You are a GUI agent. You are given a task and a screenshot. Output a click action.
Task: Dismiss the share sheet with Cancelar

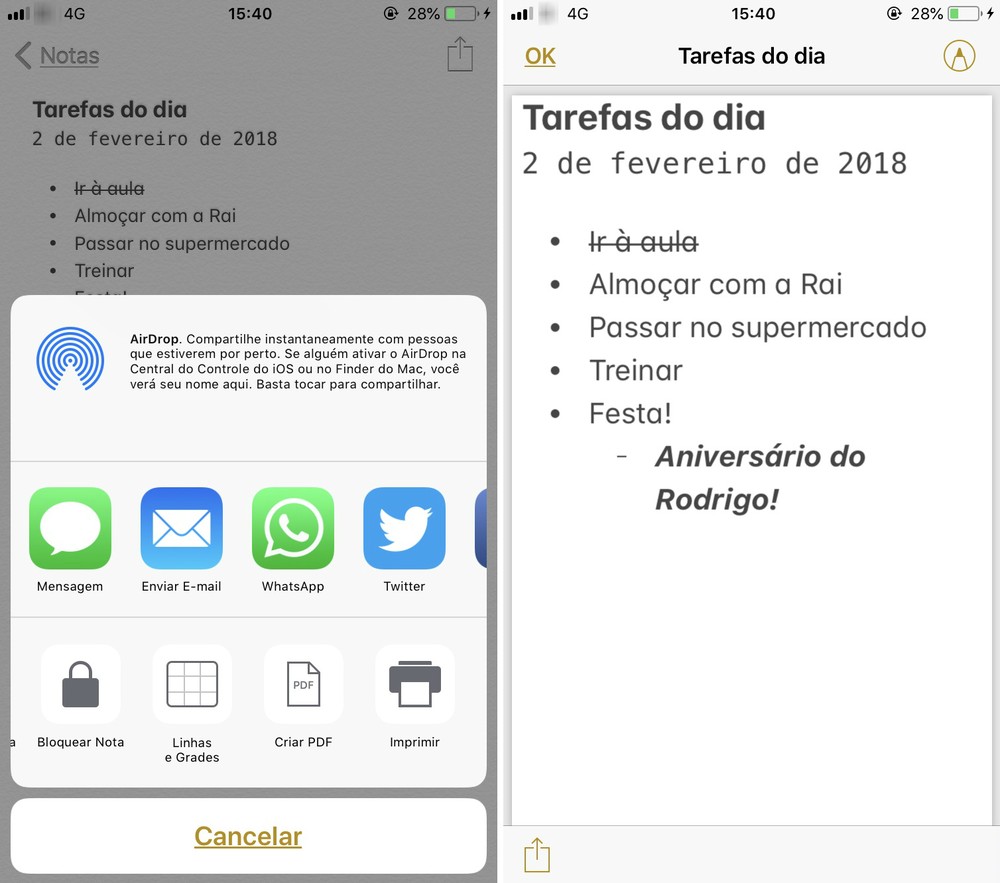248,836
